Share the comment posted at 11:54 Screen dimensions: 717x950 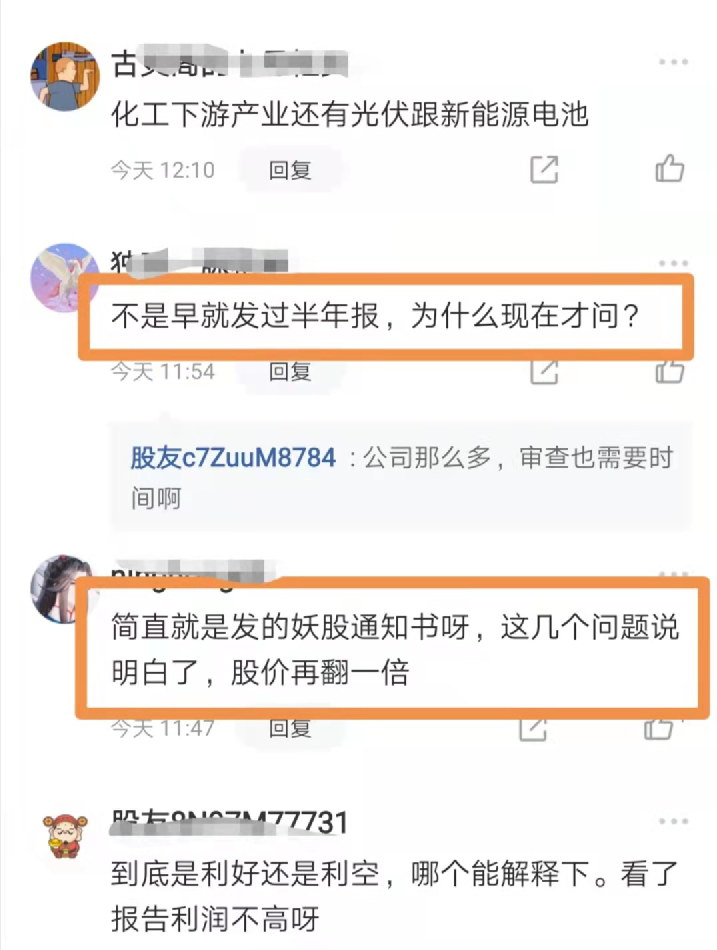tap(543, 372)
